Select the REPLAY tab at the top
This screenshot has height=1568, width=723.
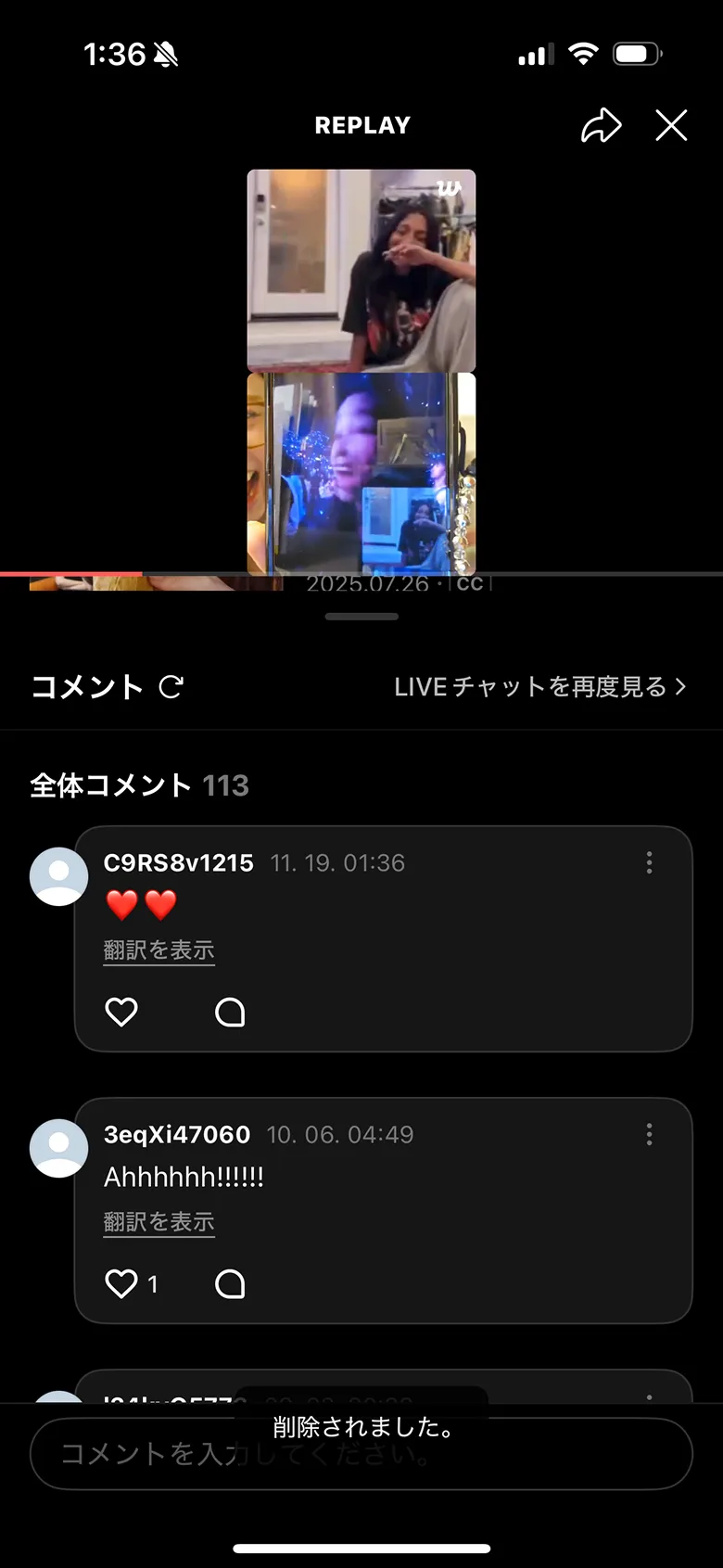(361, 125)
